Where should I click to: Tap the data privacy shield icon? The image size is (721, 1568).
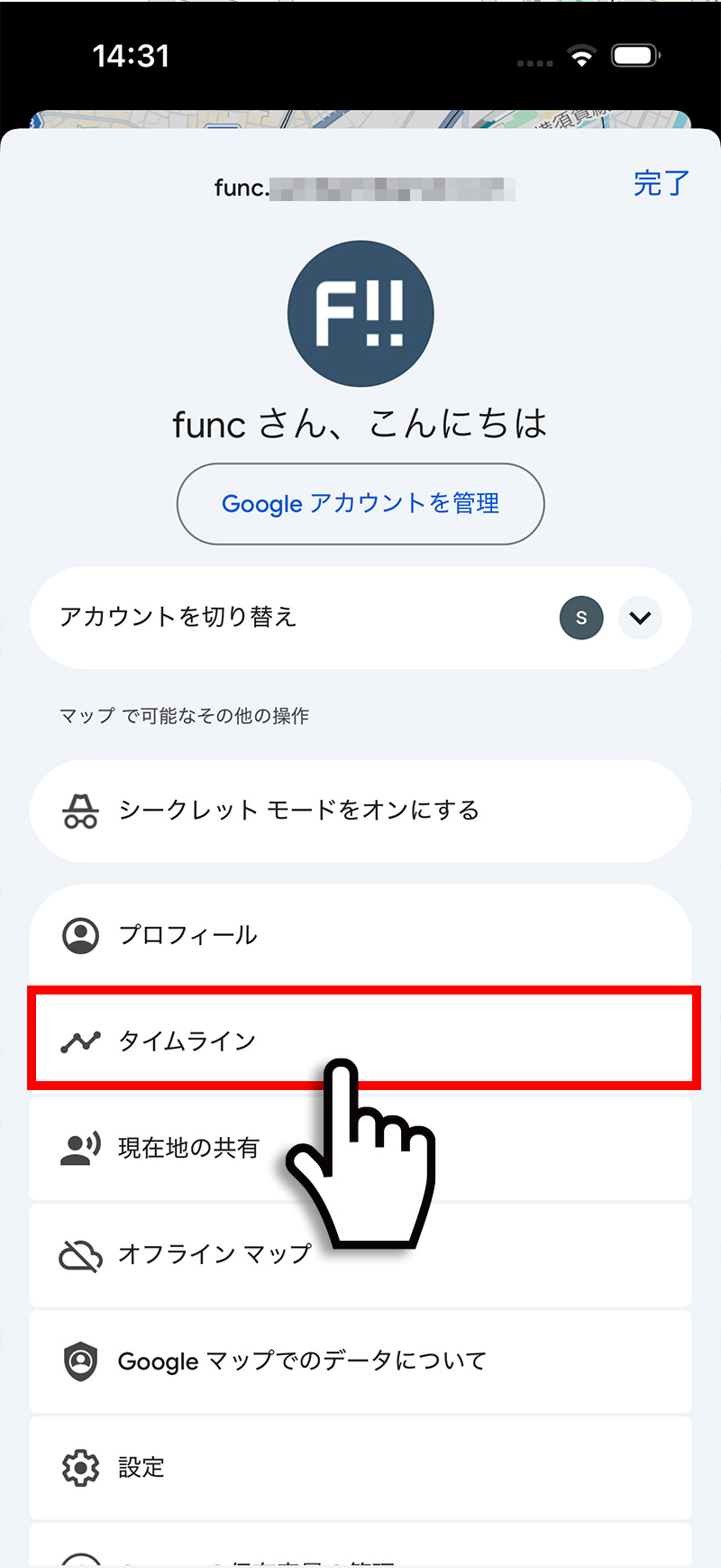81,1362
